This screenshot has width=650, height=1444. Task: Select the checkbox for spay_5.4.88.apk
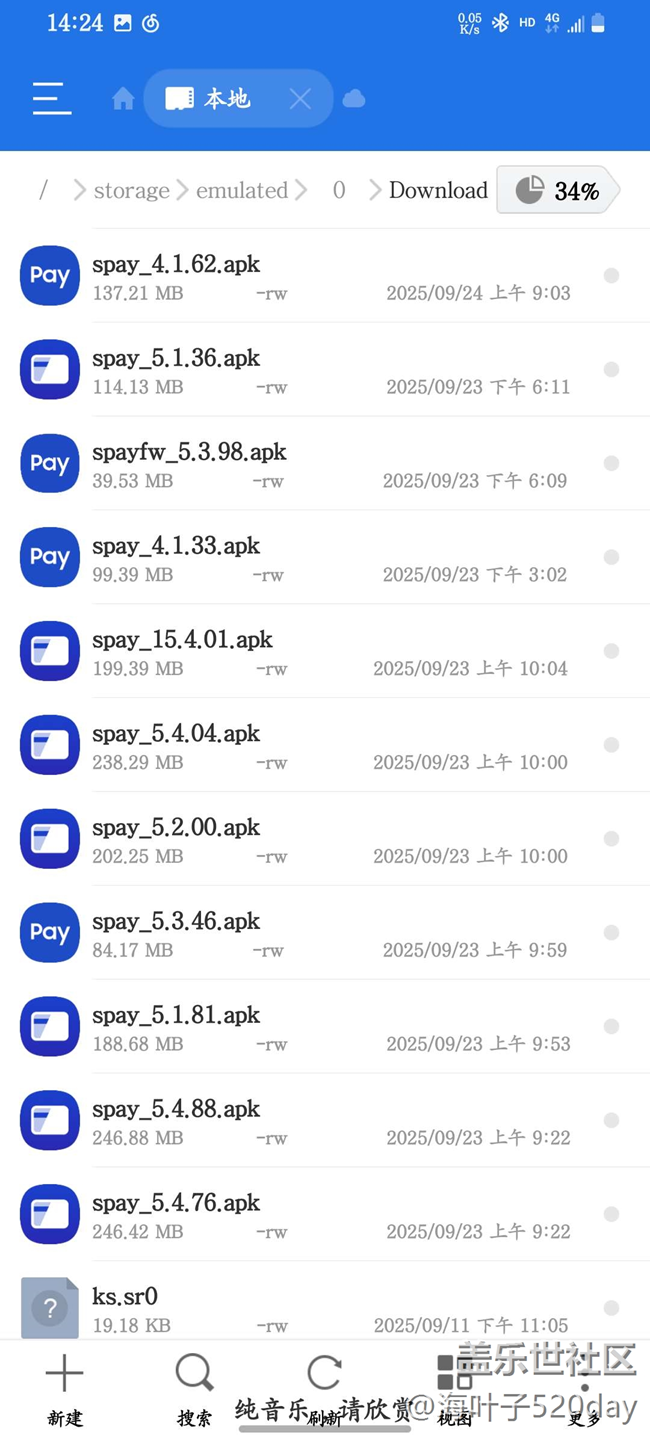[x=611, y=1120]
